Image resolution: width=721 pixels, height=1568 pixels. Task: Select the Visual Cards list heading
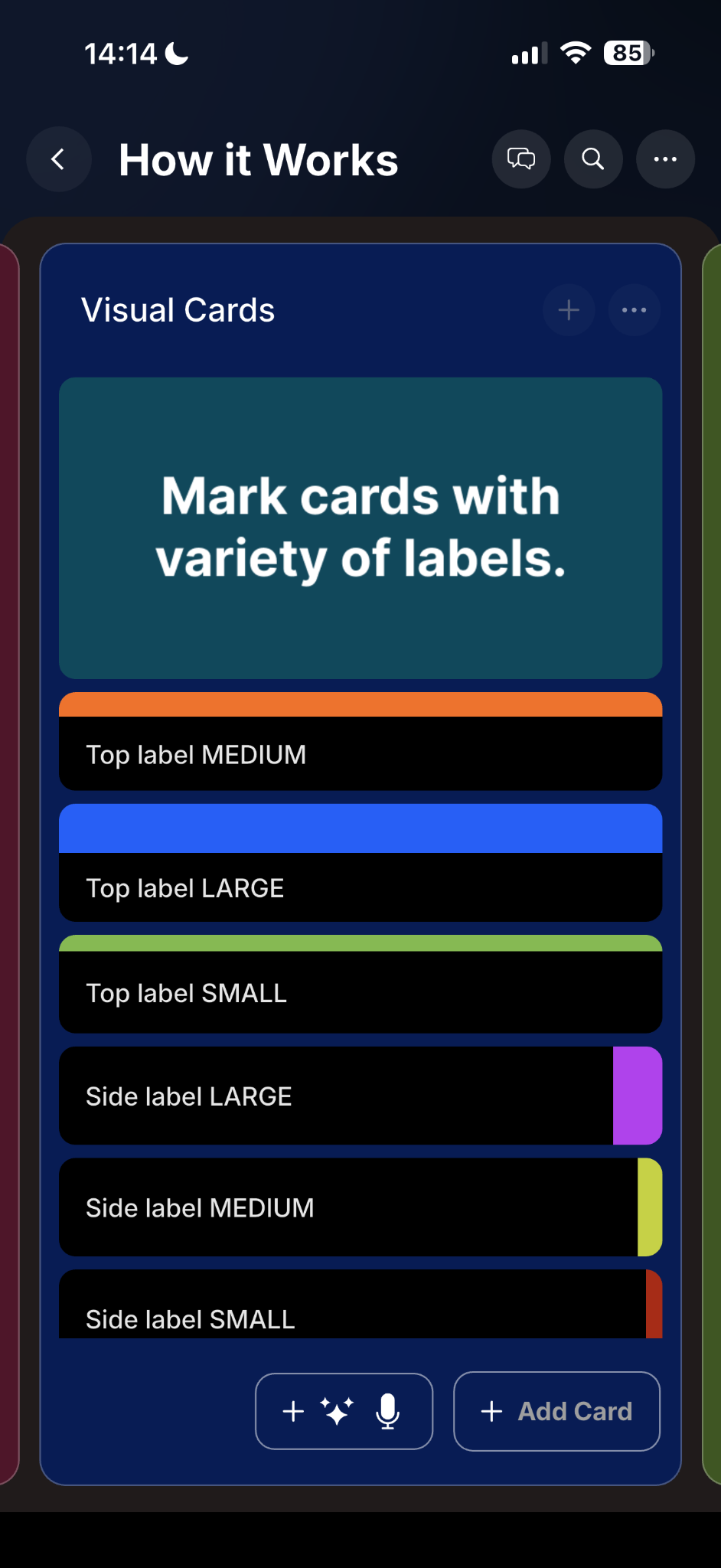click(x=178, y=310)
